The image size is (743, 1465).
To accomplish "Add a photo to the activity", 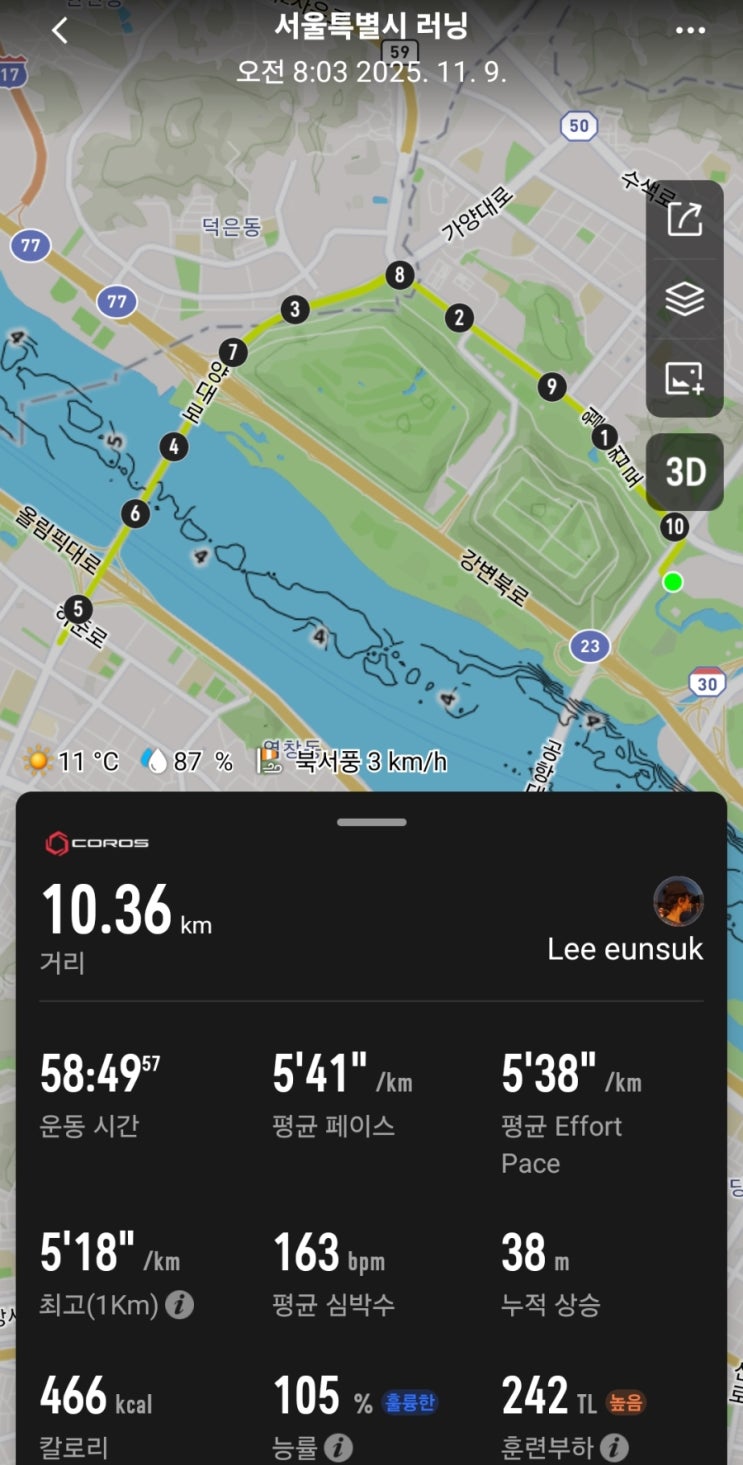I will [x=685, y=378].
